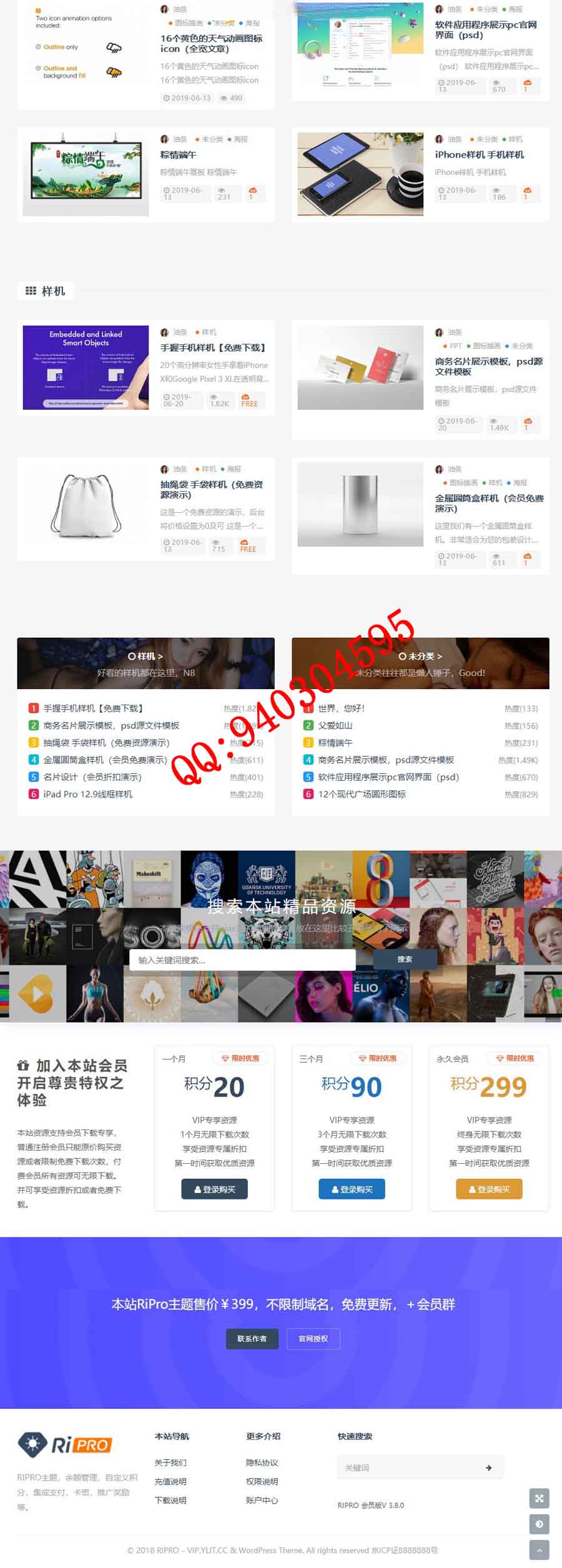Open ranked item 12个现代广场圆形图标
Screen dimensions: 562x1568
point(362,794)
